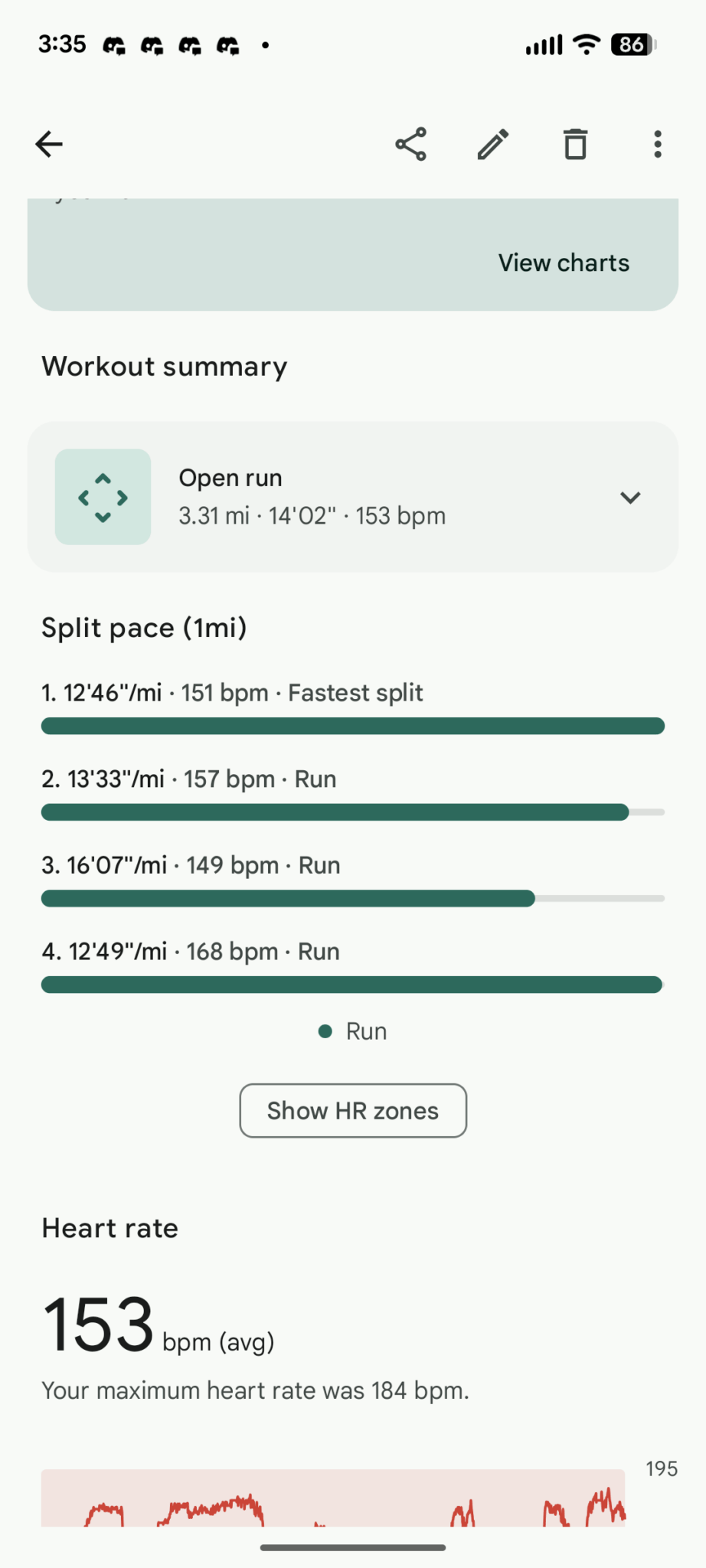The image size is (706, 1568).
Task: Share this workout
Action: 411,144
